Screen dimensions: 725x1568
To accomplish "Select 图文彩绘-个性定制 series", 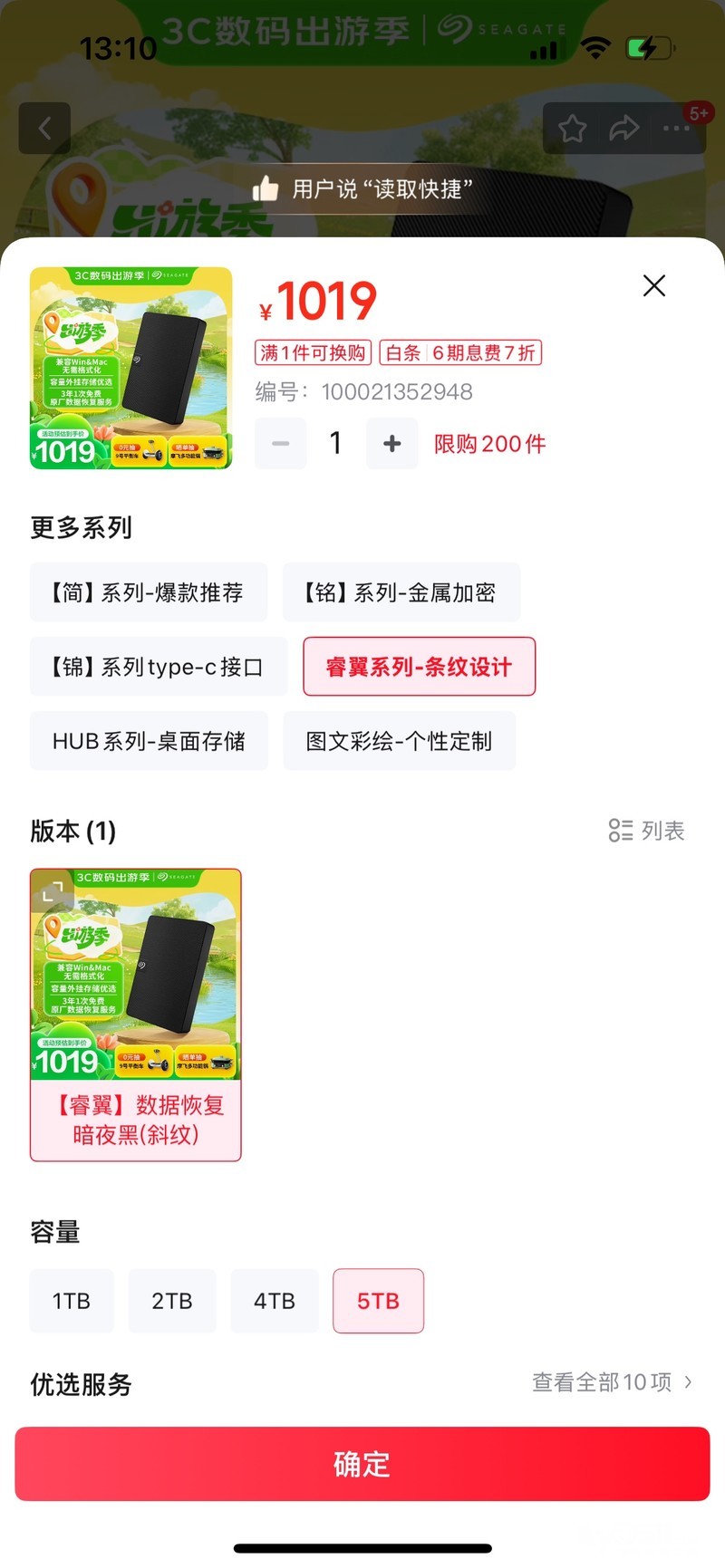I will pos(399,741).
